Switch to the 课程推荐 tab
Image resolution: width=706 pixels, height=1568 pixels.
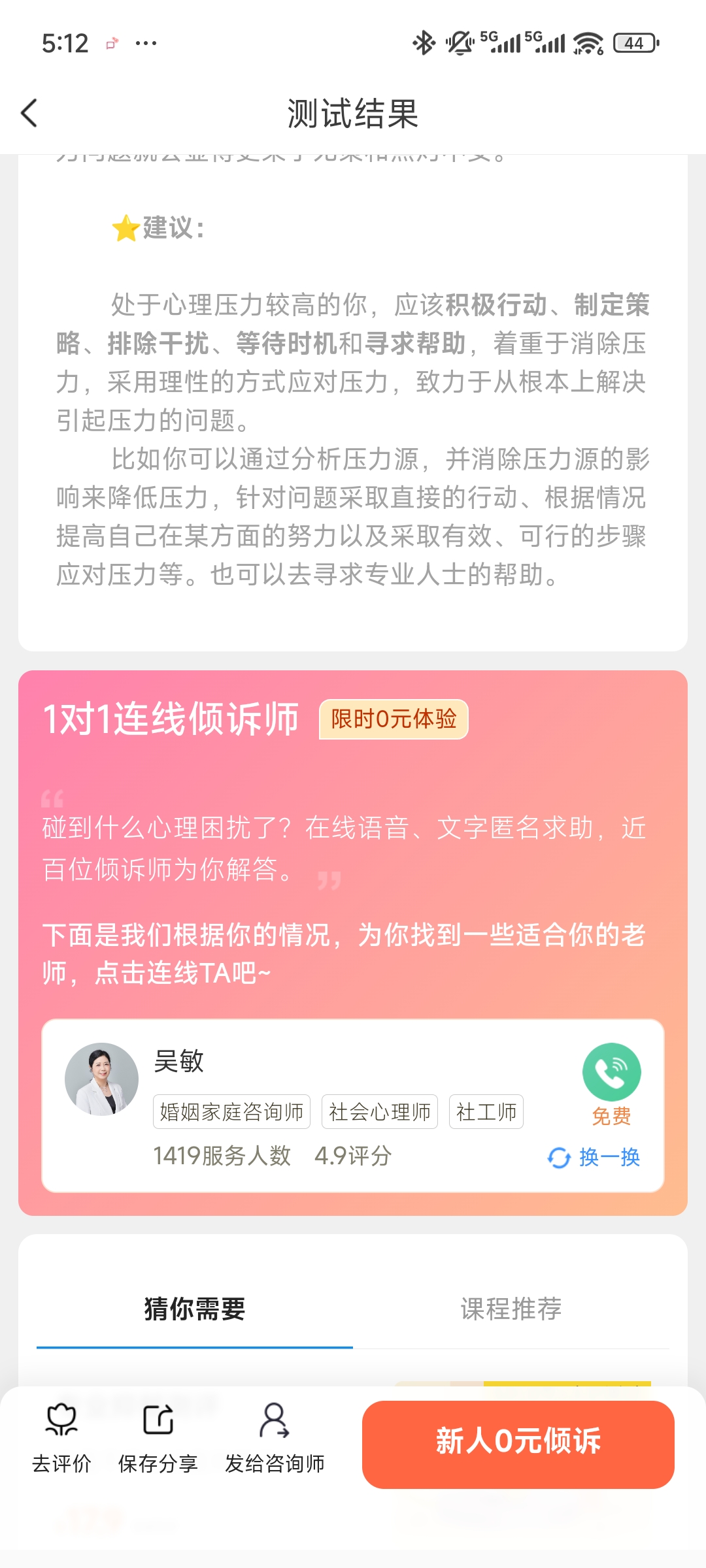[x=511, y=1309]
